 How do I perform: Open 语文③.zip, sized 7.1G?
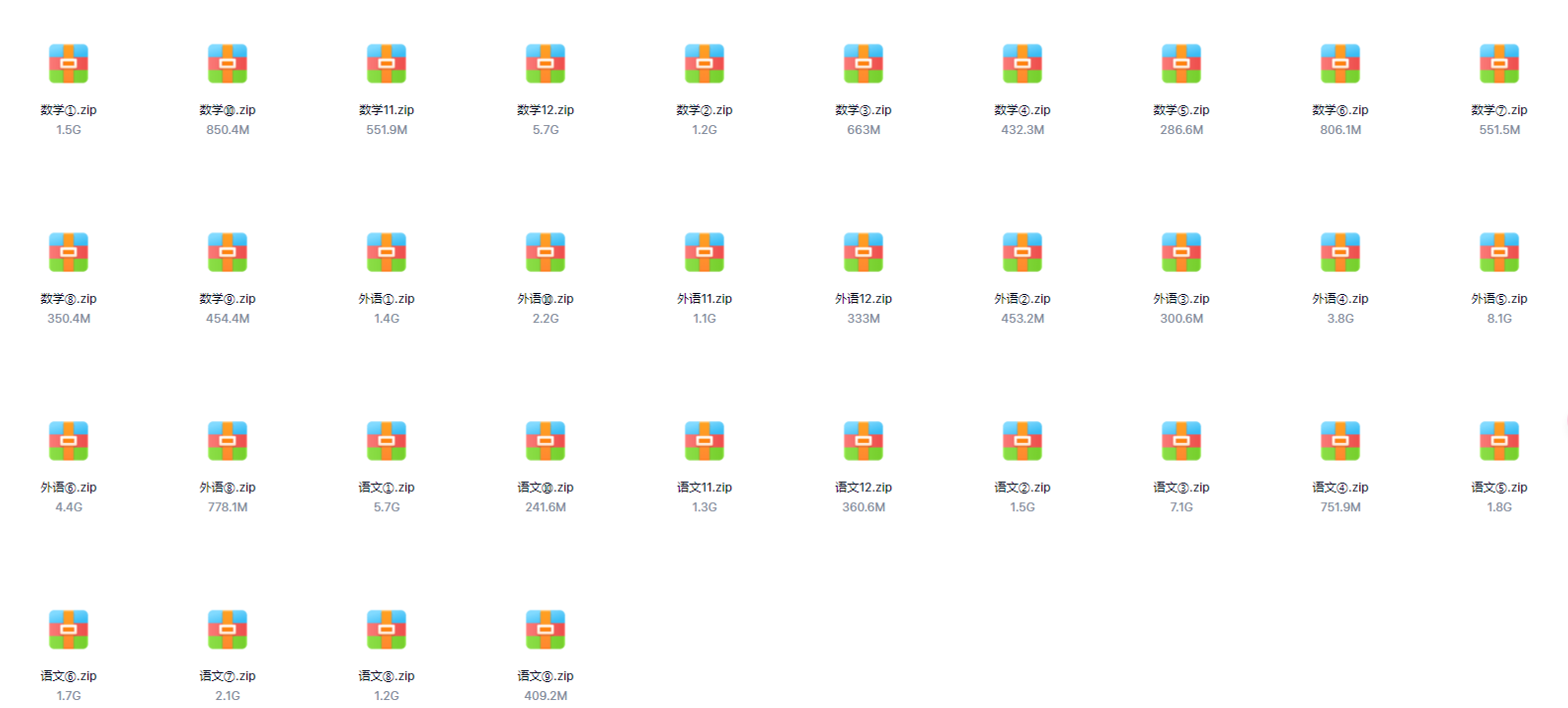(x=1181, y=442)
